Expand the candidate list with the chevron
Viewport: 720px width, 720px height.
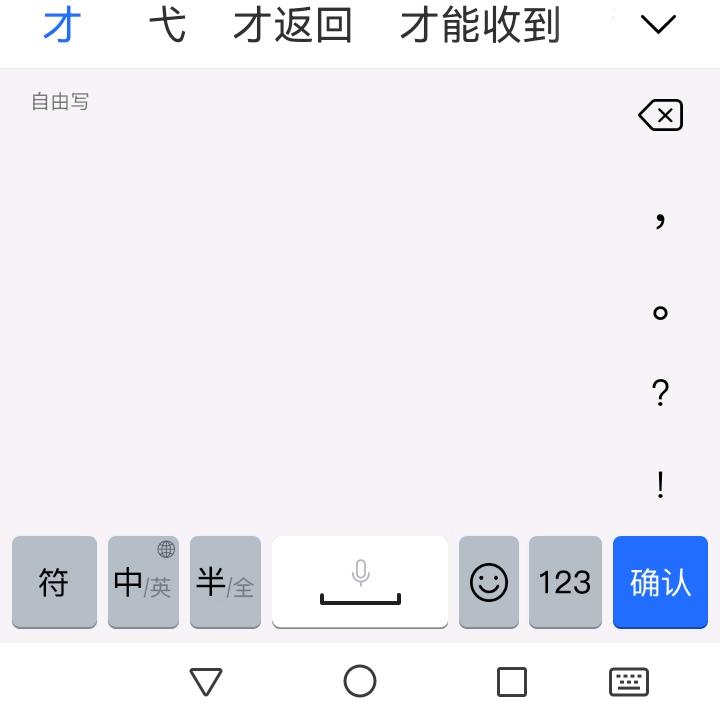[658, 24]
